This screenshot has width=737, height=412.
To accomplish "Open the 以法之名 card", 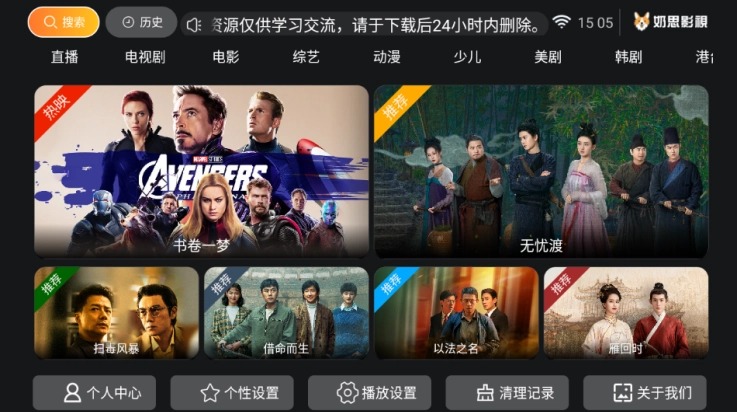I will (455, 313).
